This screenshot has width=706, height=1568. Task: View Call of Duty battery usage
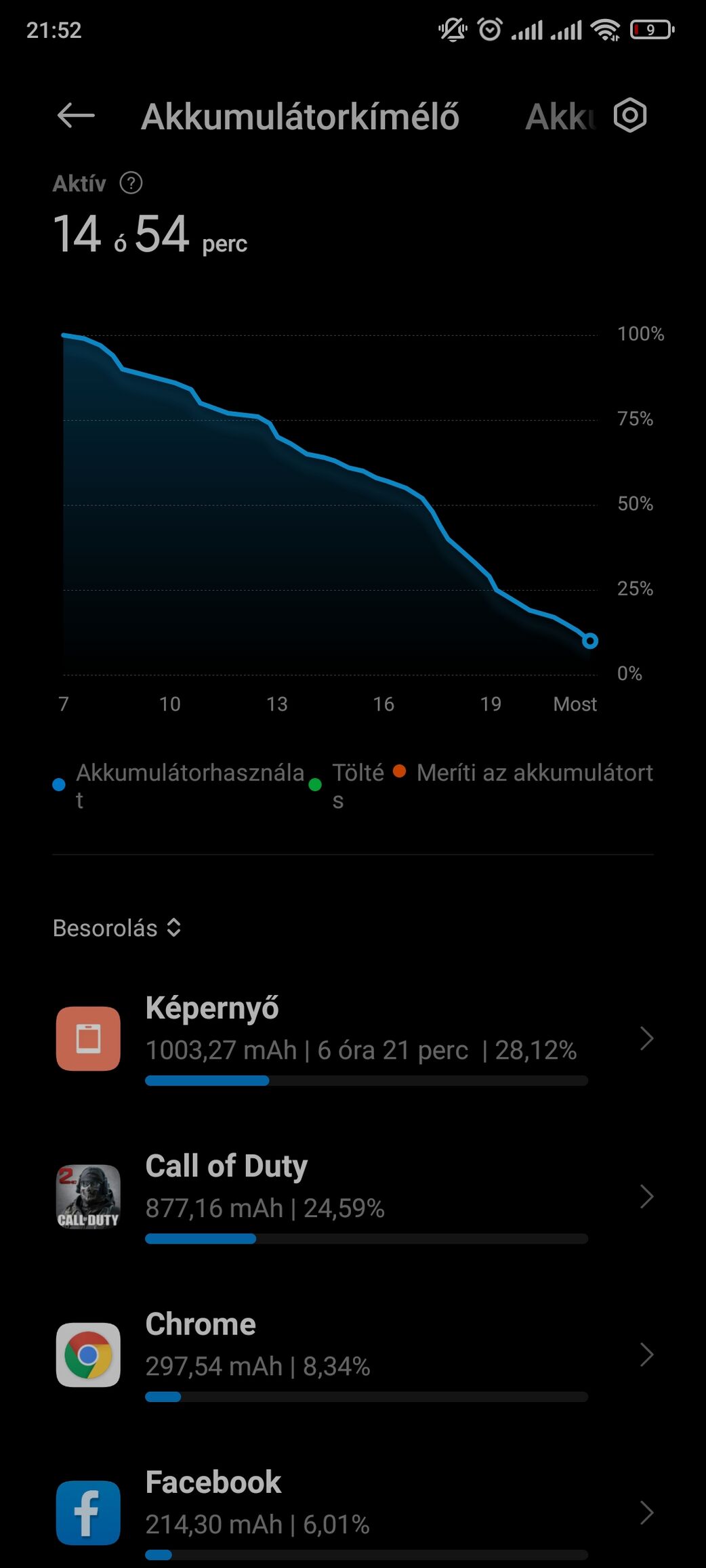coord(352,1196)
